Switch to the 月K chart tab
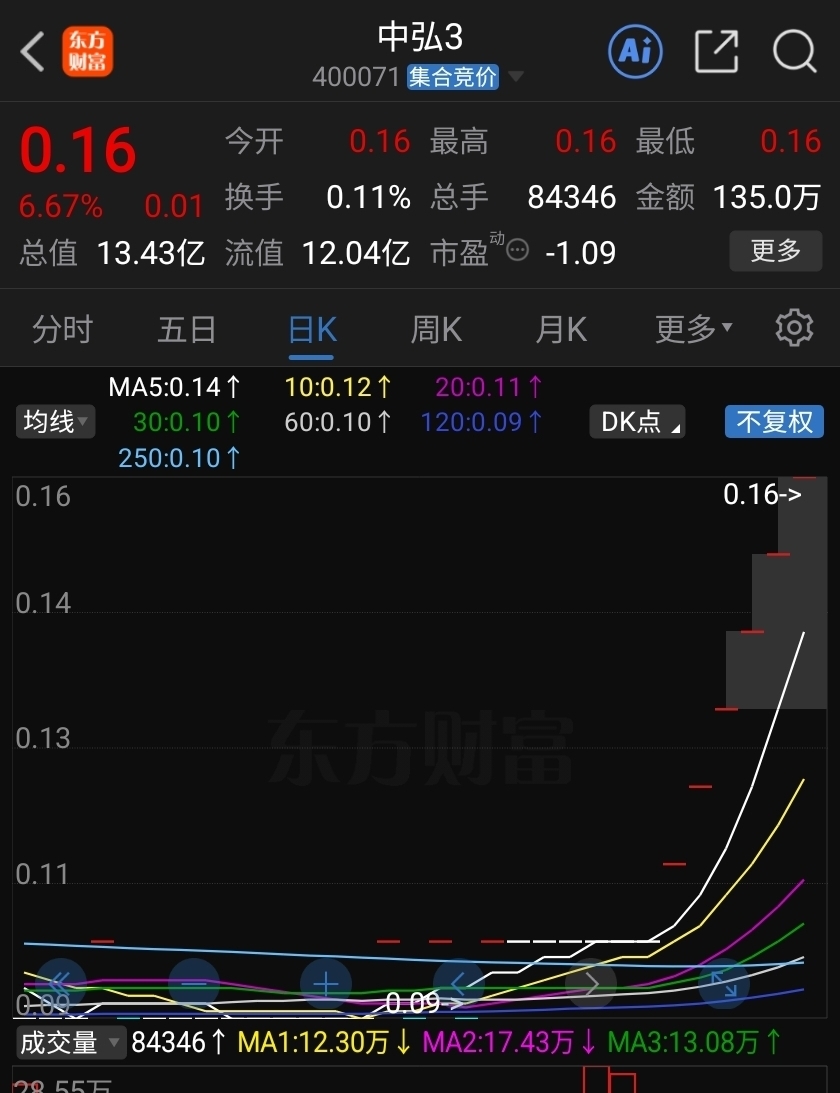 coord(561,329)
